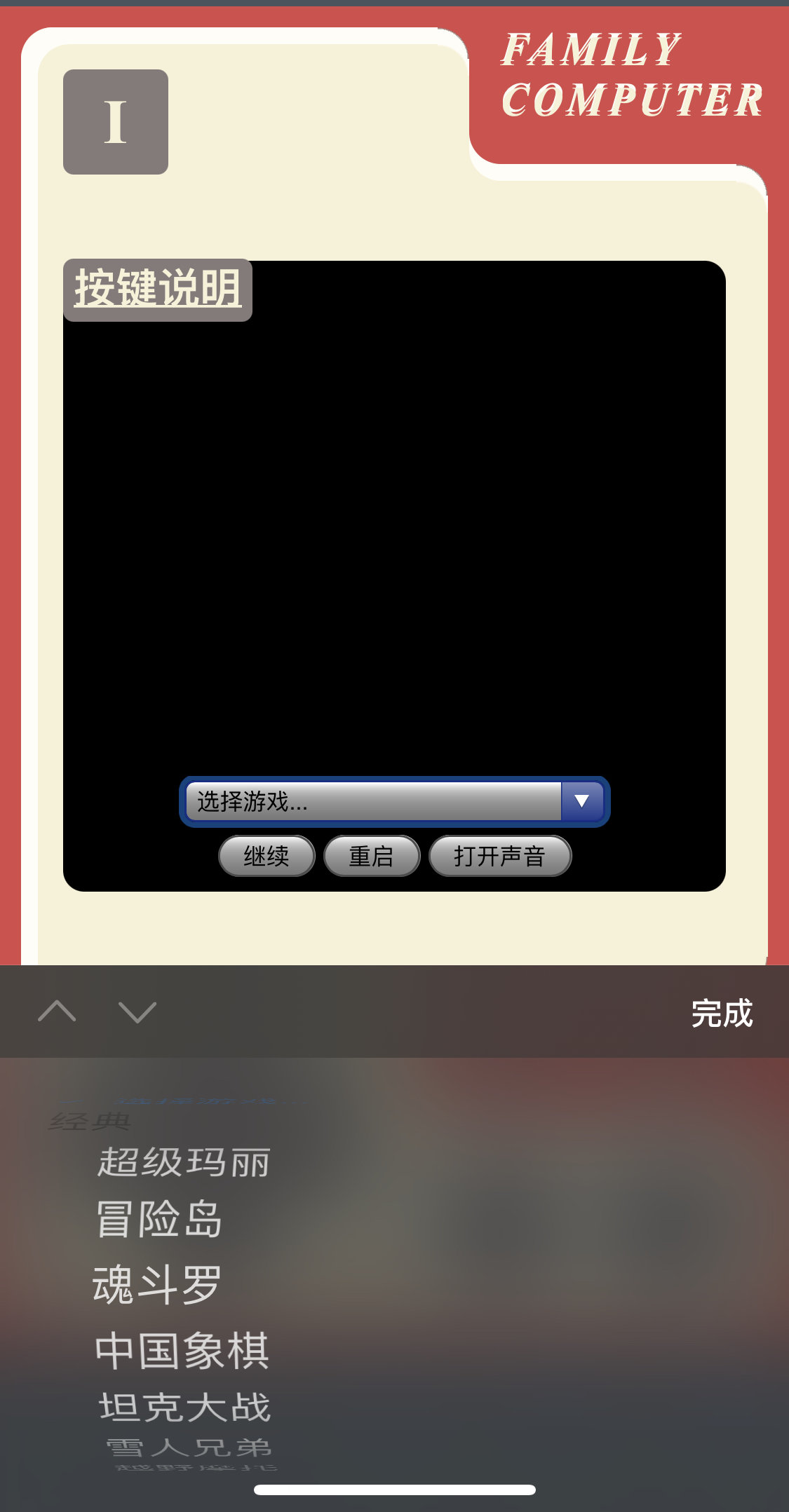The image size is (789, 1512).
Task: Choose 坦克大战 in the picker
Action: (185, 1408)
